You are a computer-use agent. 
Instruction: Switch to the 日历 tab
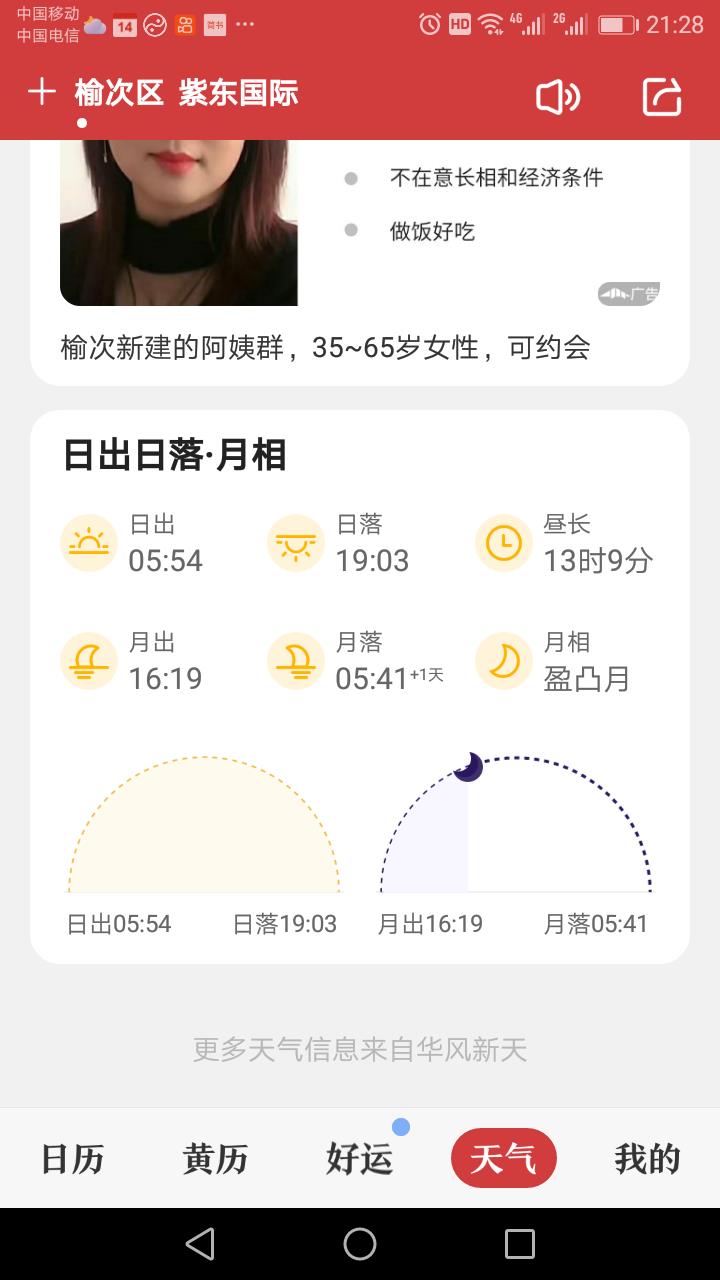pos(72,1159)
